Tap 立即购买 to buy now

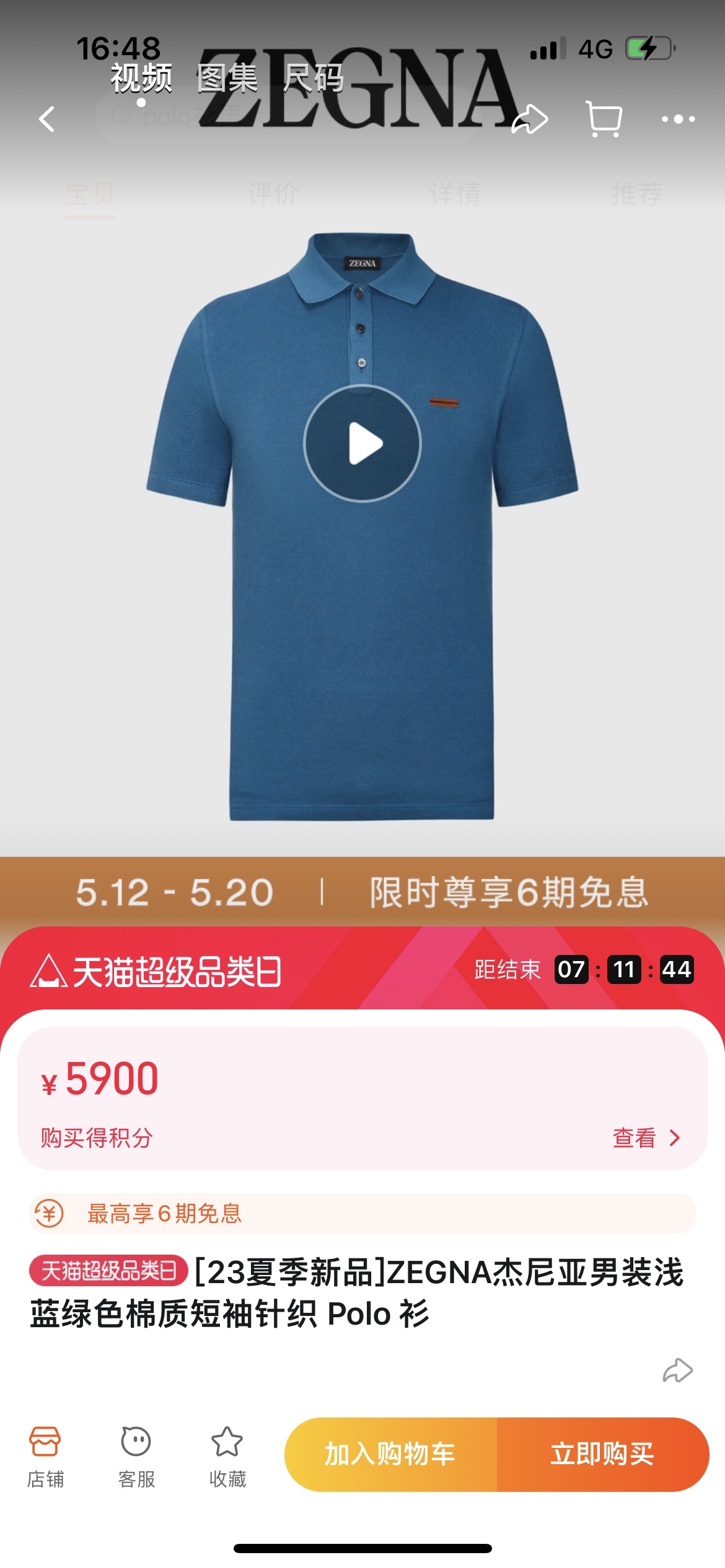coord(602,1453)
